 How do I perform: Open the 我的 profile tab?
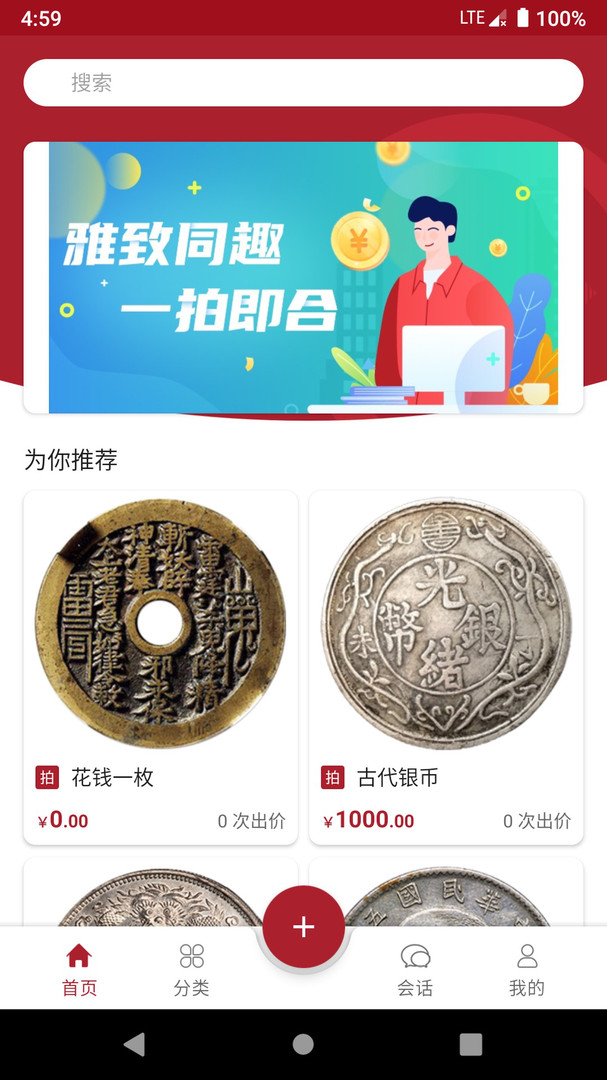coord(527,969)
